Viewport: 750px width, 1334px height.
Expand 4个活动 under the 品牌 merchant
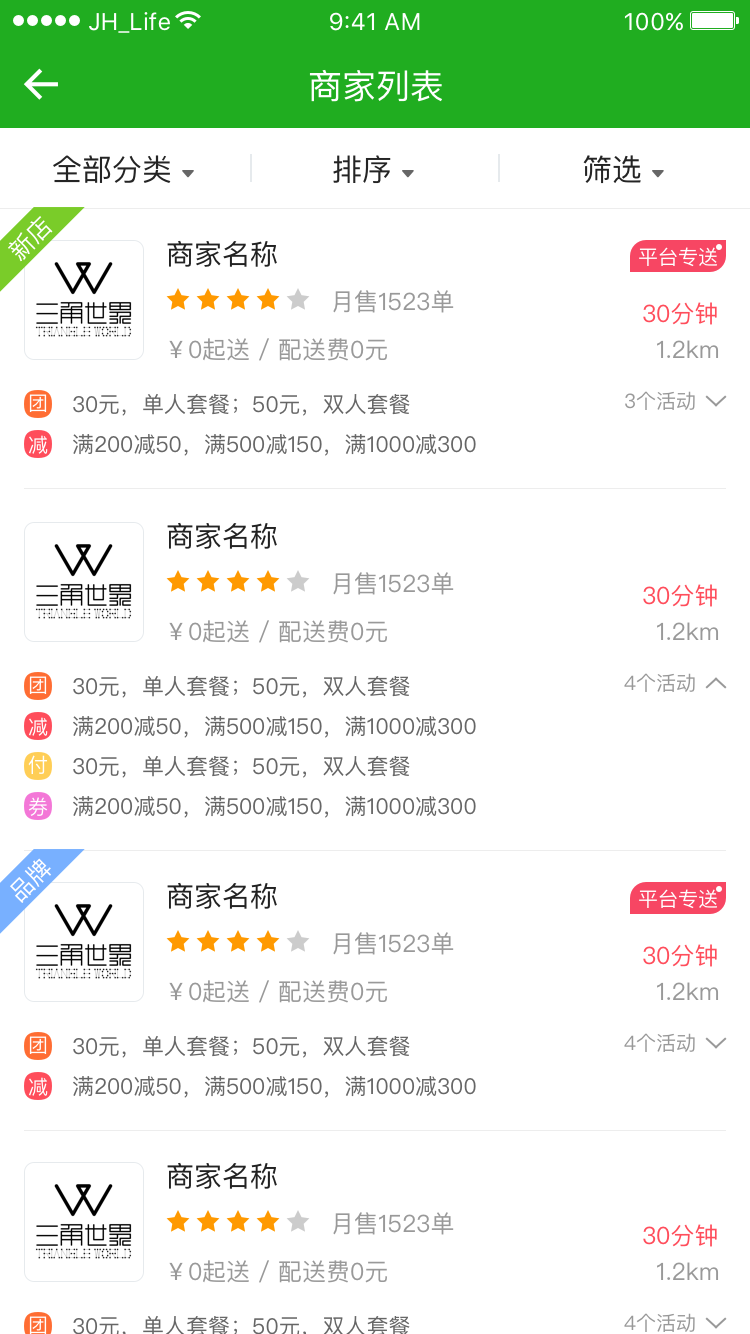coord(675,1043)
